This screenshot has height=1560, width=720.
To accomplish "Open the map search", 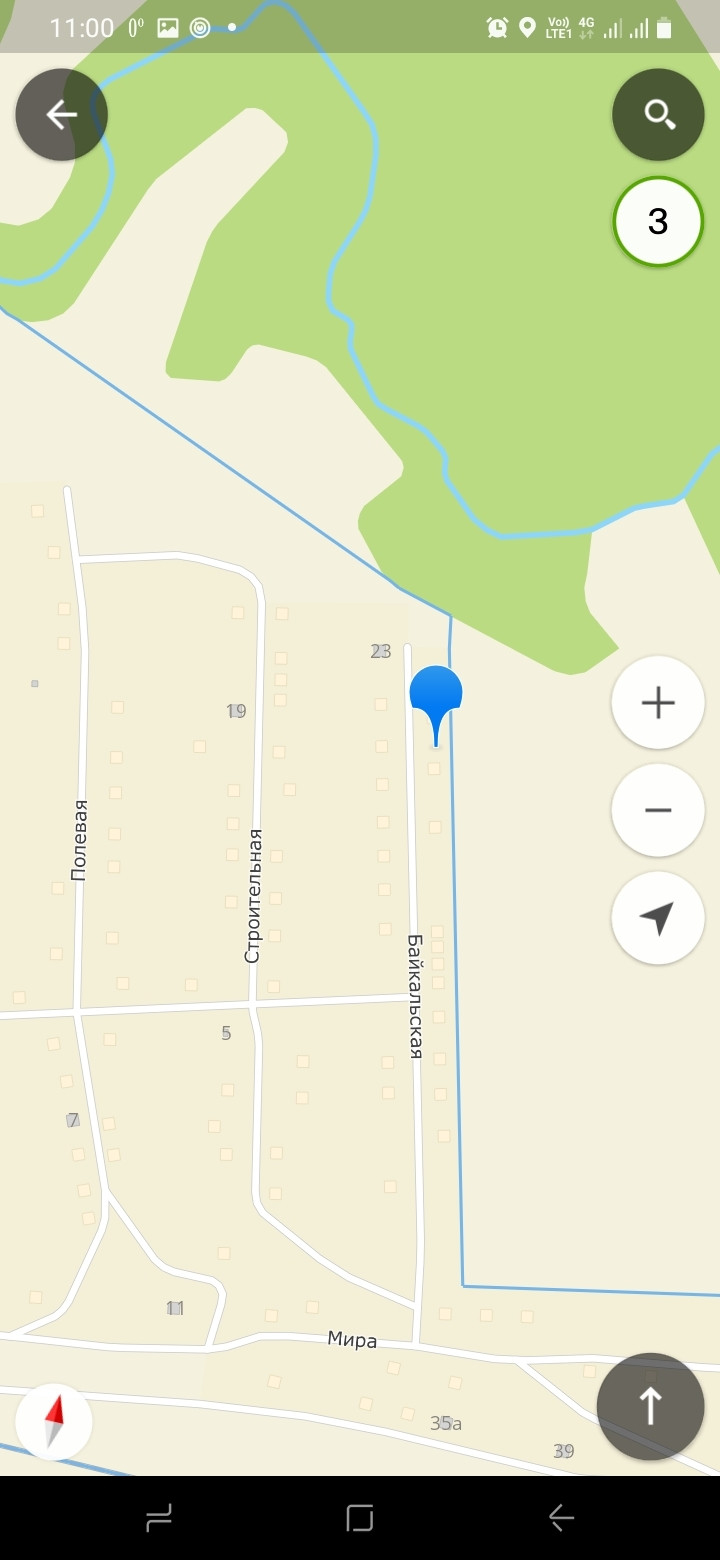I will 658,115.
